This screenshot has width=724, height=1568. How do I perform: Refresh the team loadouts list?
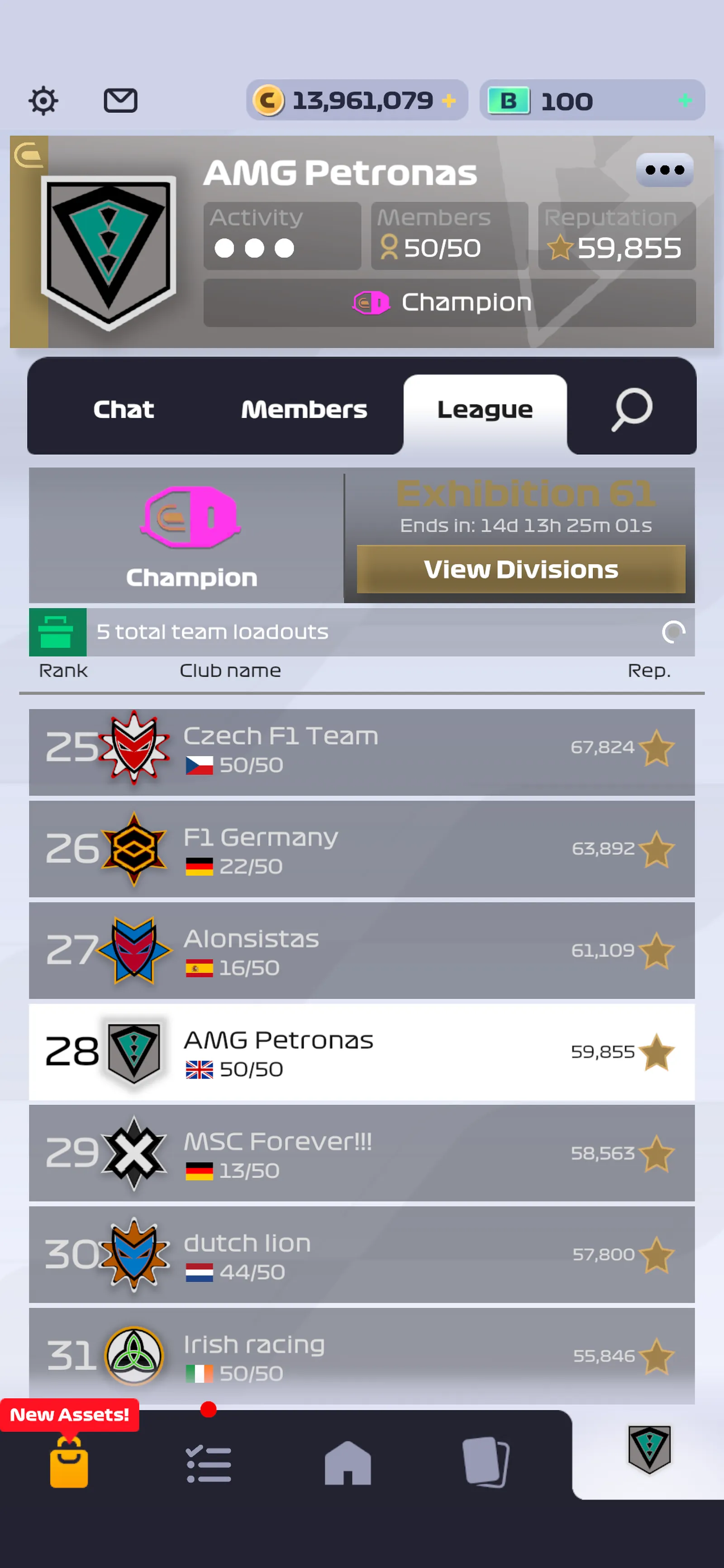click(673, 632)
